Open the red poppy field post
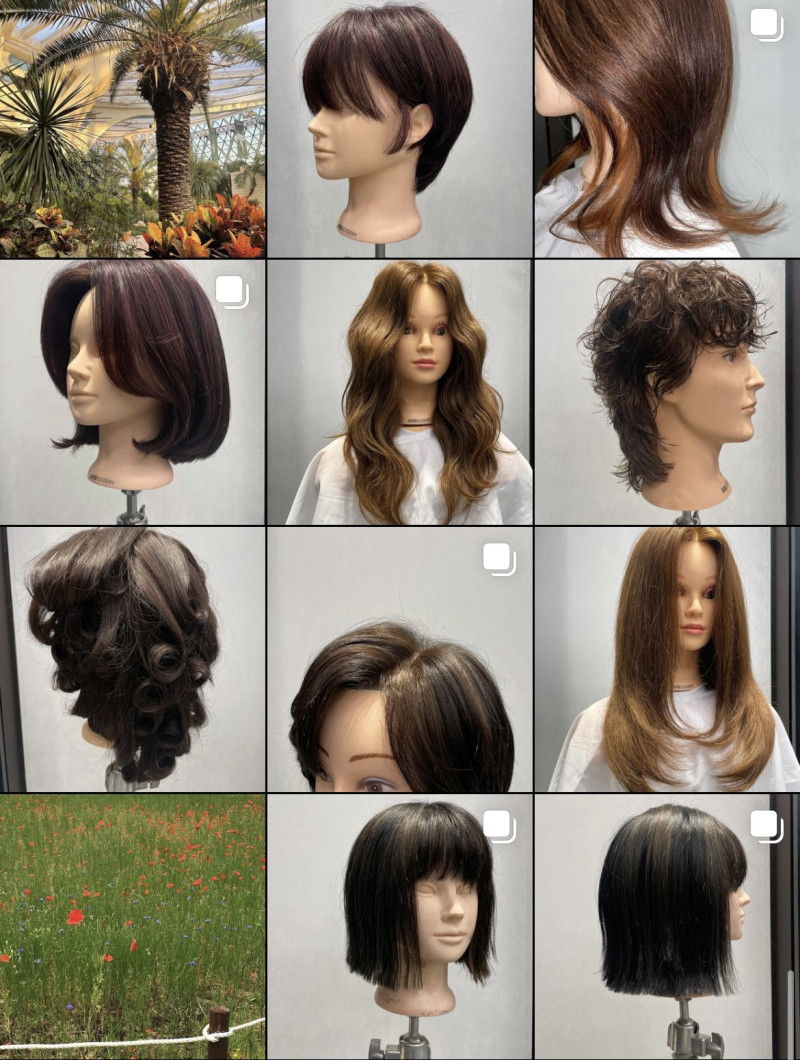 (x=132, y=927)
